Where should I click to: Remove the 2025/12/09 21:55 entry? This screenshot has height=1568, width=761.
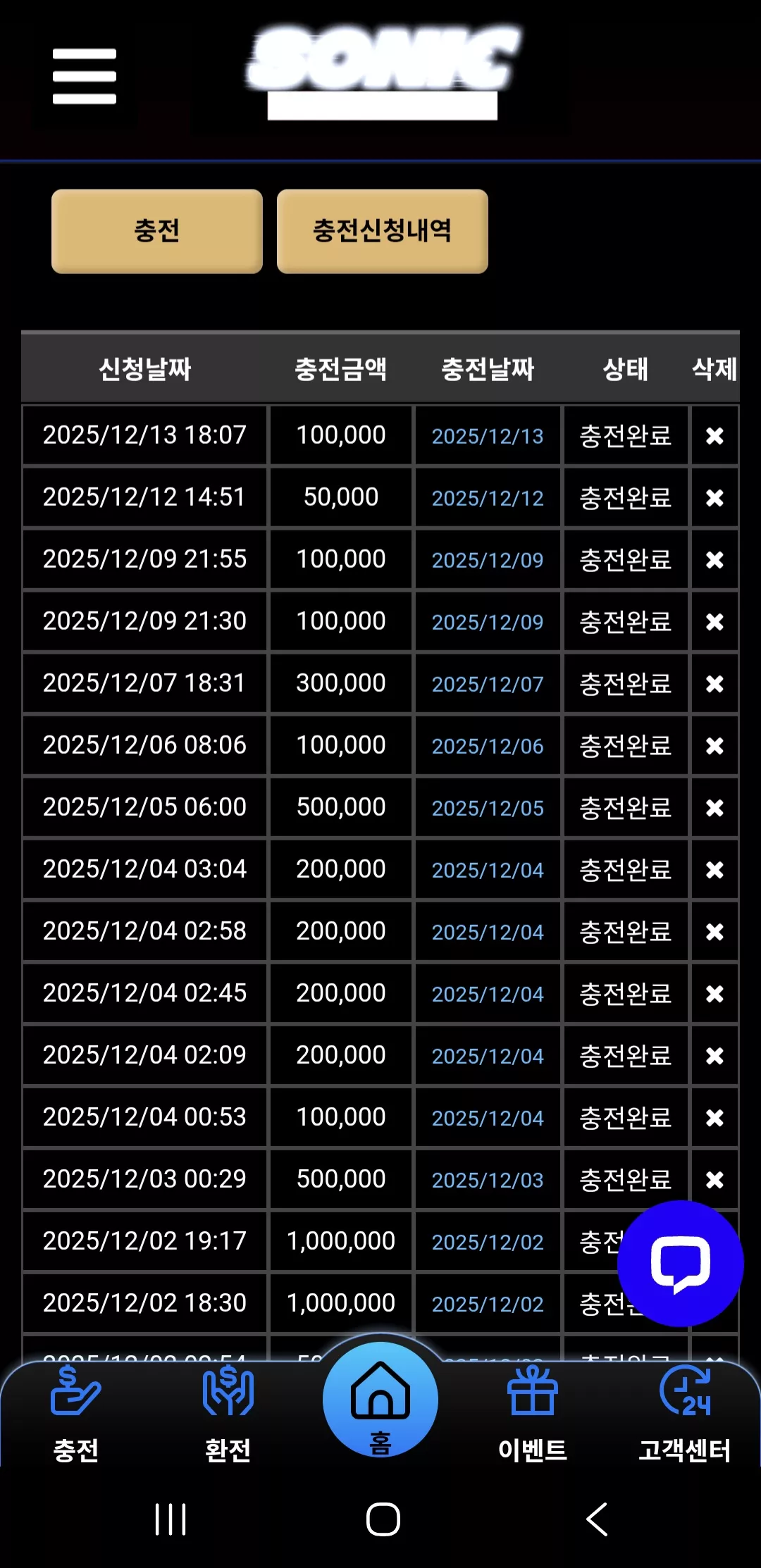tap(714, 560)
